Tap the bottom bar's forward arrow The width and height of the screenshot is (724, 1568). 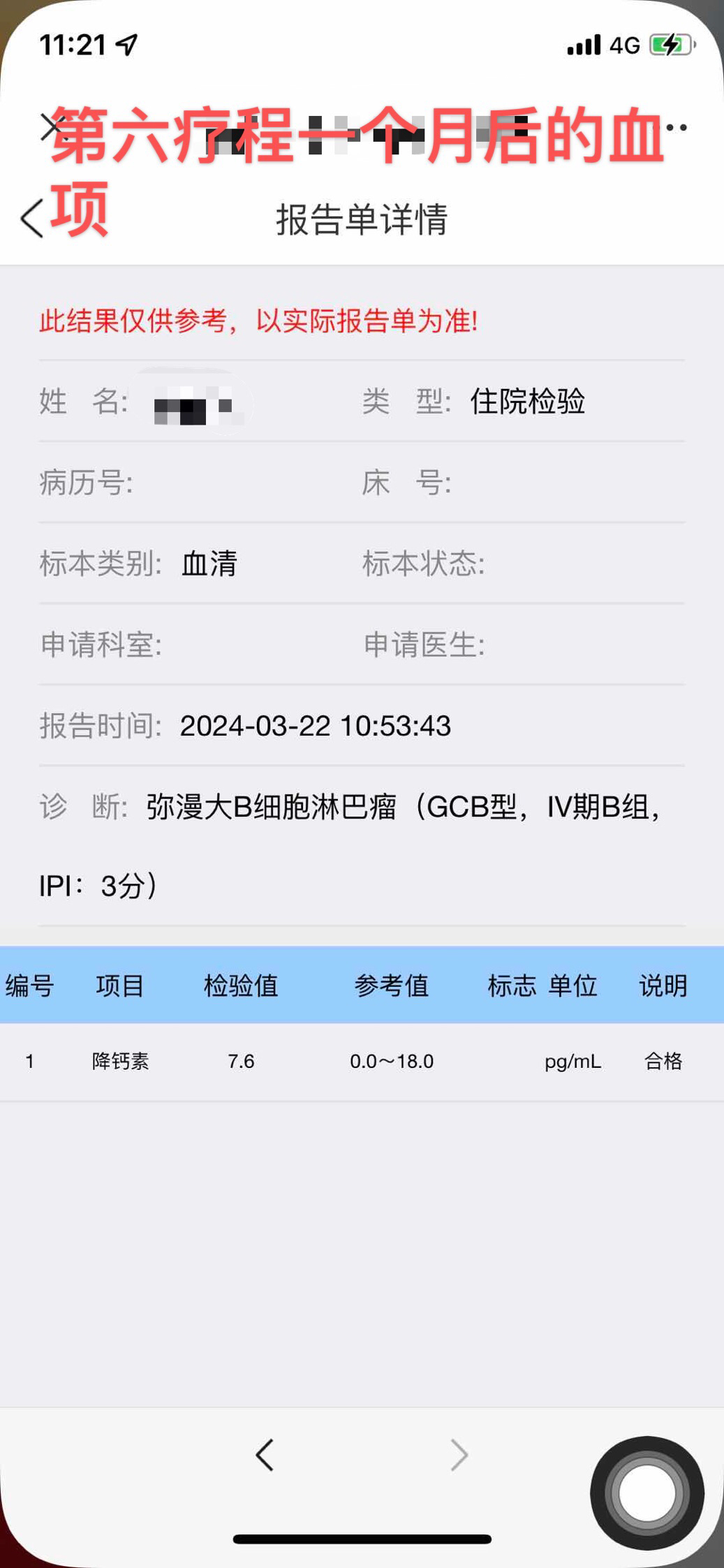point(459,1455)
